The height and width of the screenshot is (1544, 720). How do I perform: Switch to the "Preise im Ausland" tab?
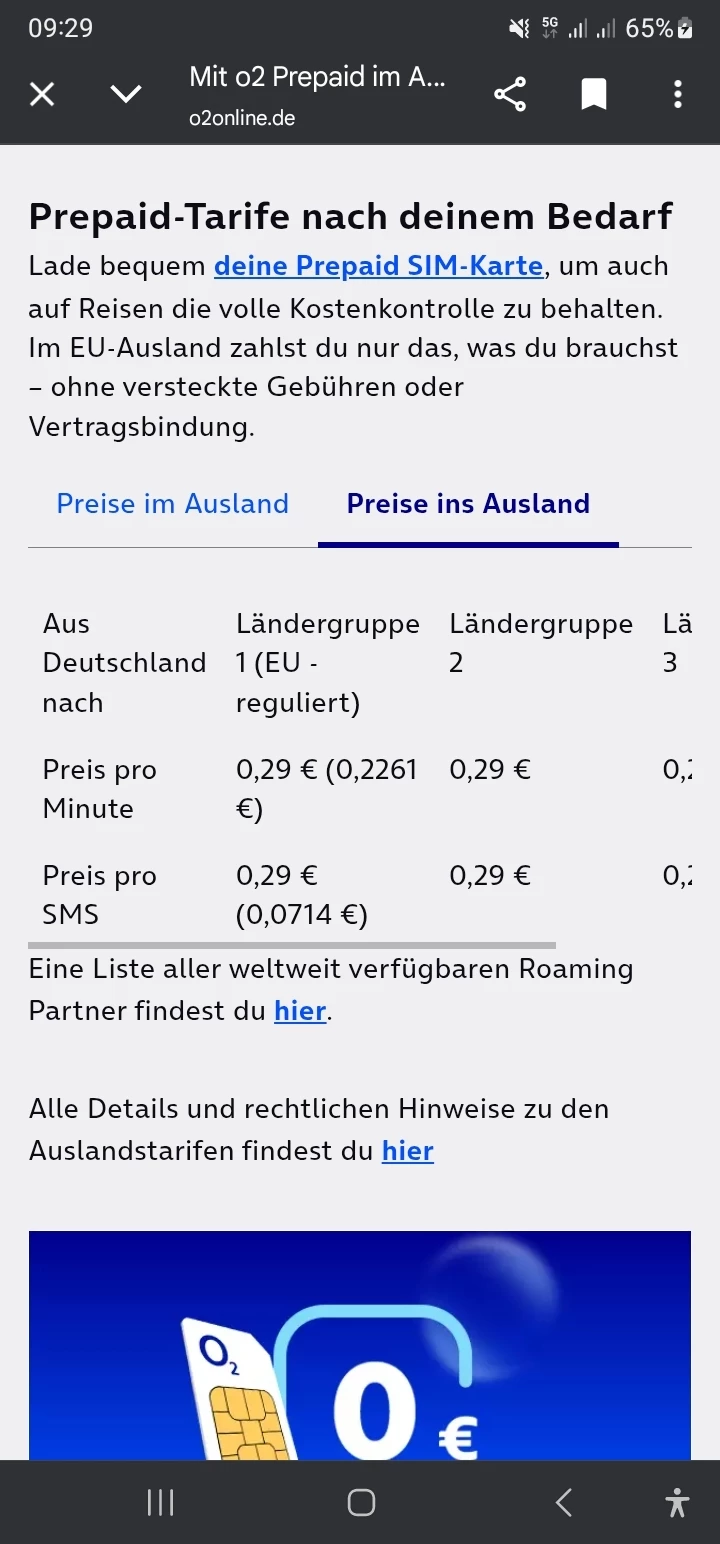(172, 504)
